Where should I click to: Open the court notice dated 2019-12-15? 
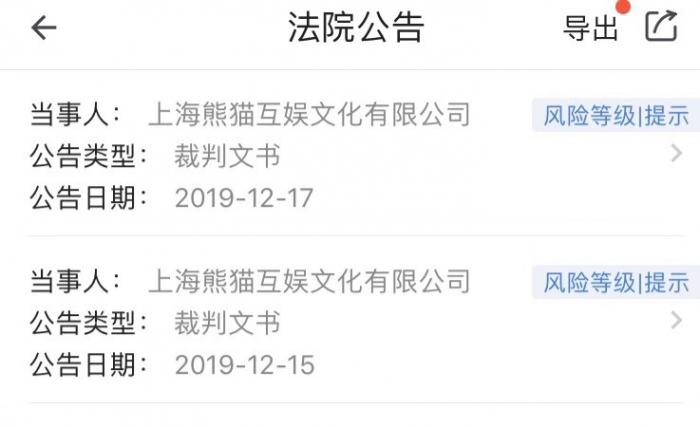coord(350,322)
